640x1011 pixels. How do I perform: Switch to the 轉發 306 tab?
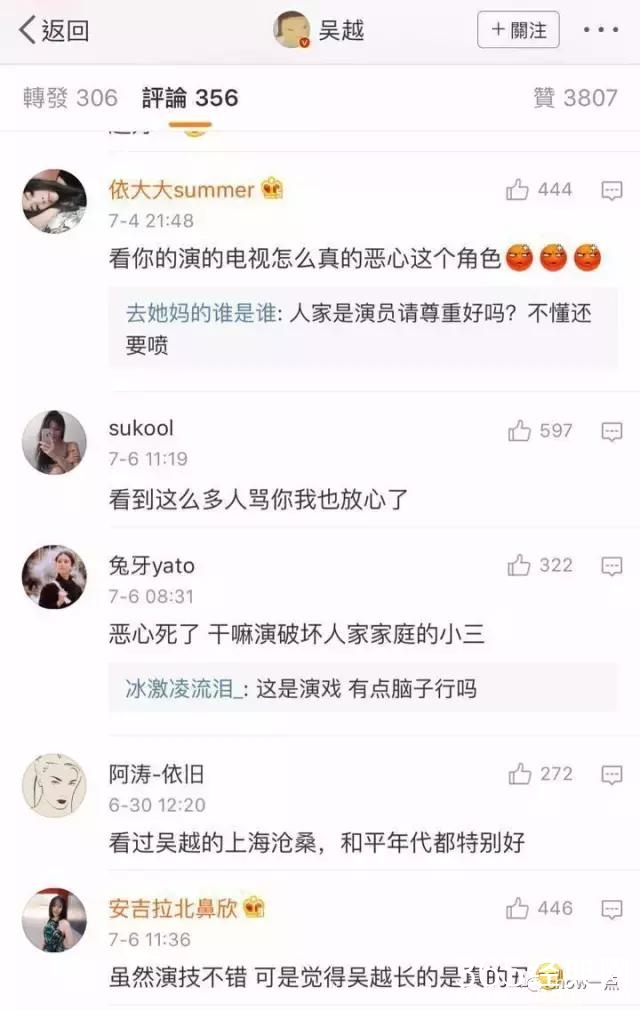coord(70,97)
